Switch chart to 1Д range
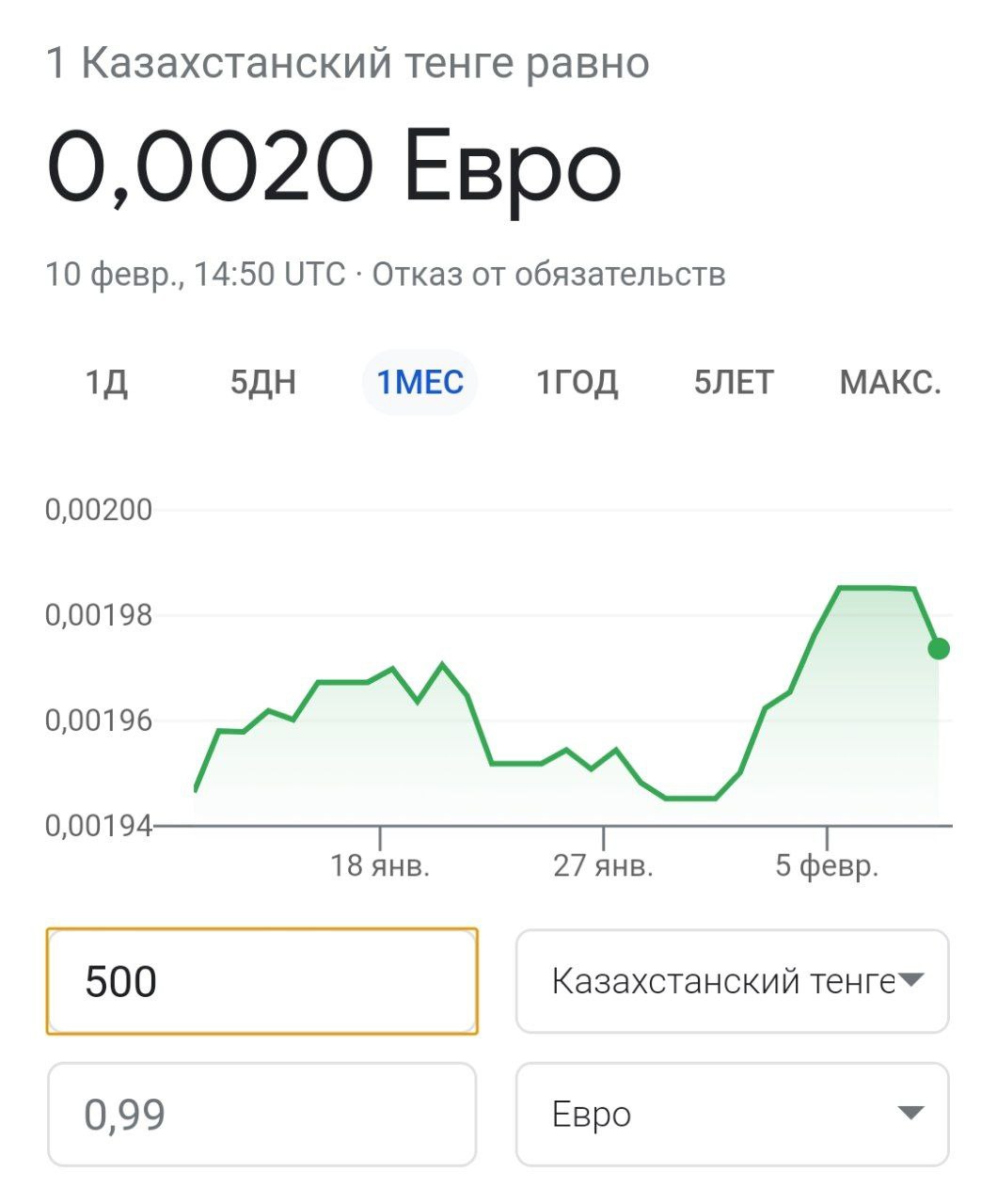The height and width of the screenshot is (1204, 997). click(x=106, y=383)
